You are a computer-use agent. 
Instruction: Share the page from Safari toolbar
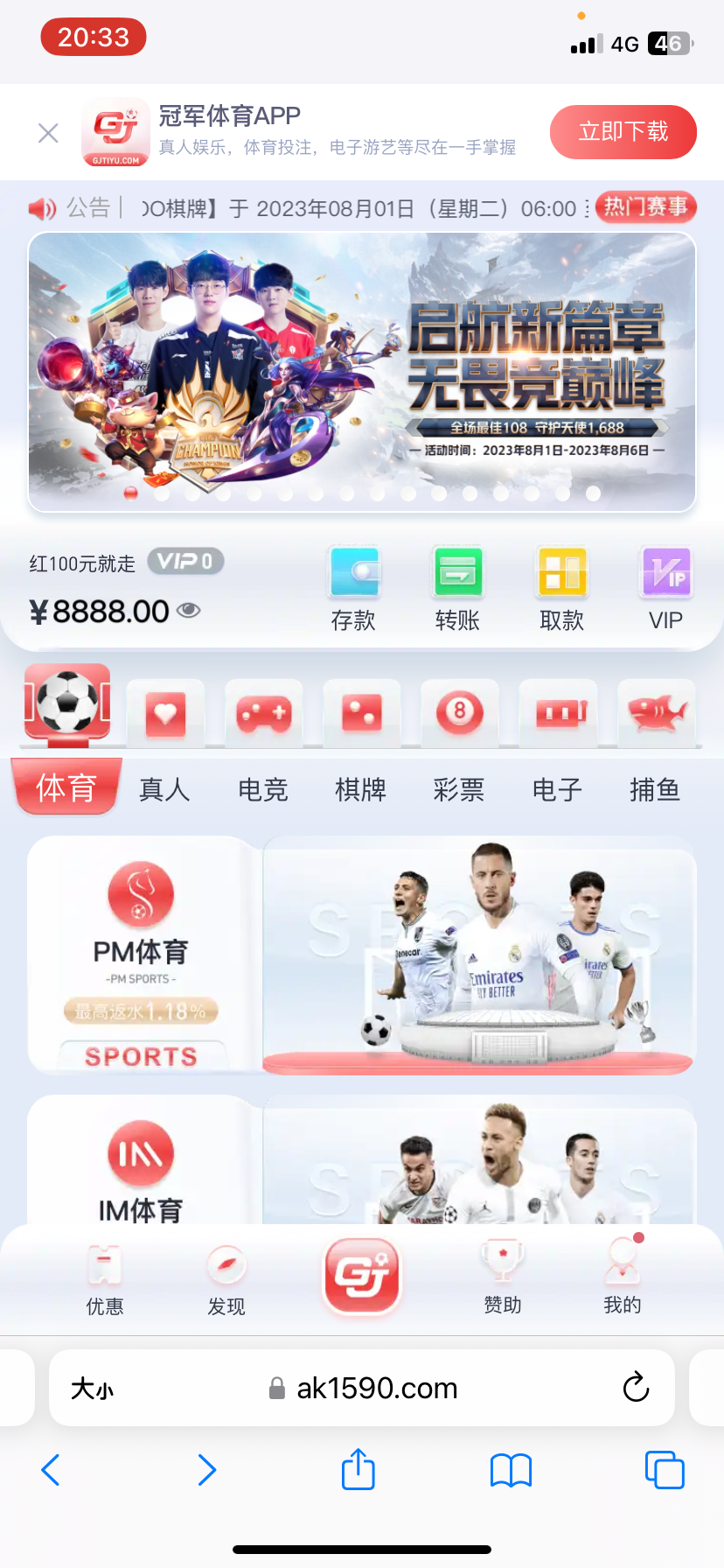coord(359,1469)
